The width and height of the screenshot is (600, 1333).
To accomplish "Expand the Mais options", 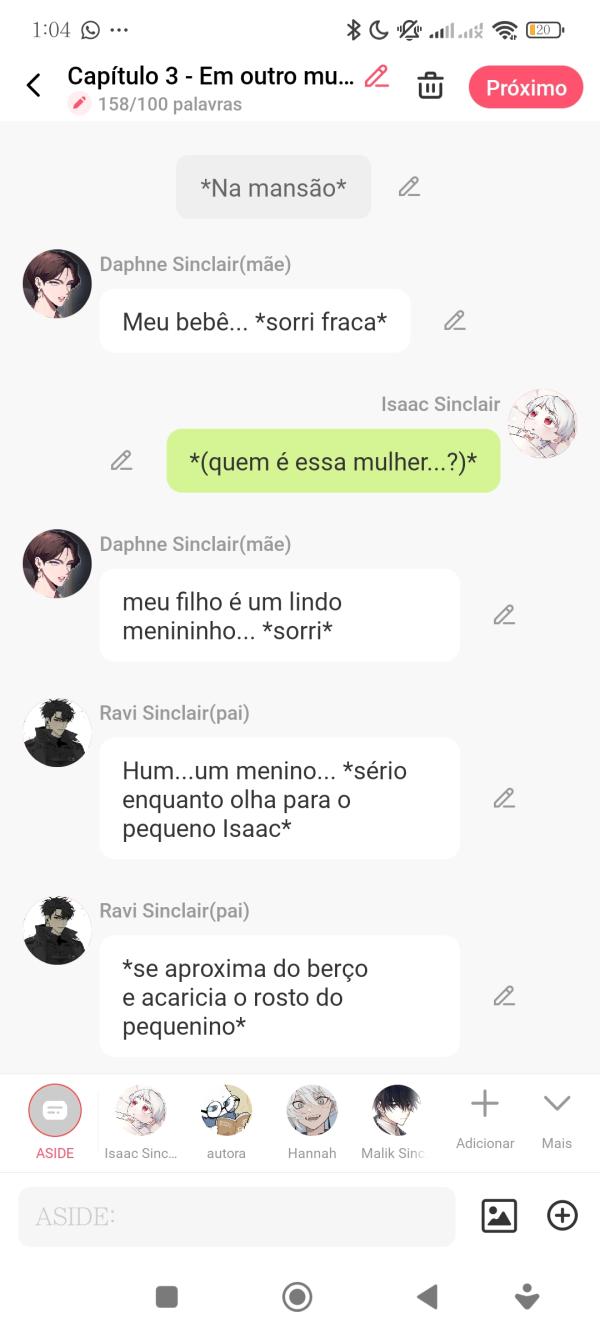I will 557,1120.
